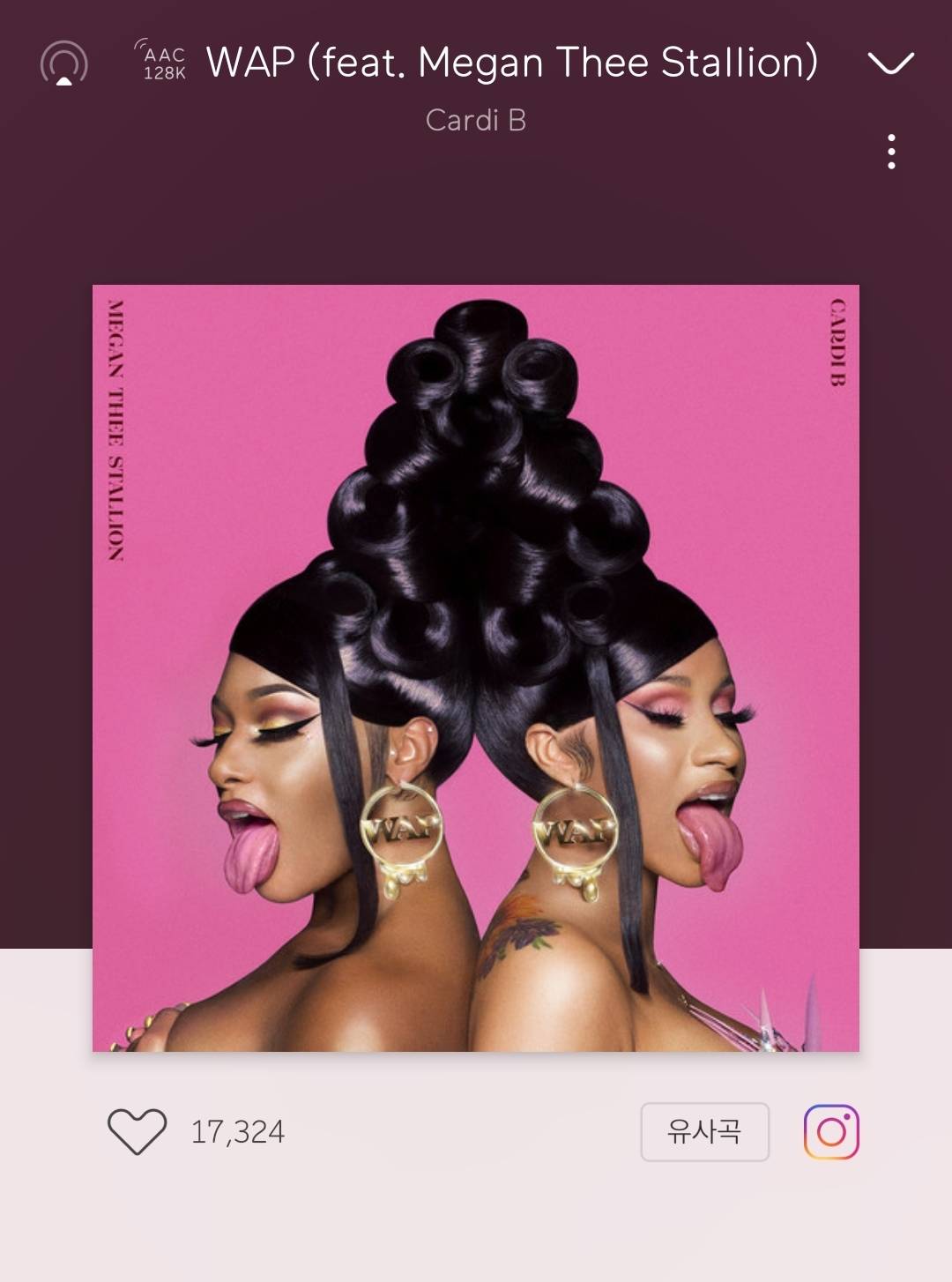Open similar songs with the 유사곡 button
Image resolution: width=952 pixels, height=1282 pixels.
(704, 1131)
